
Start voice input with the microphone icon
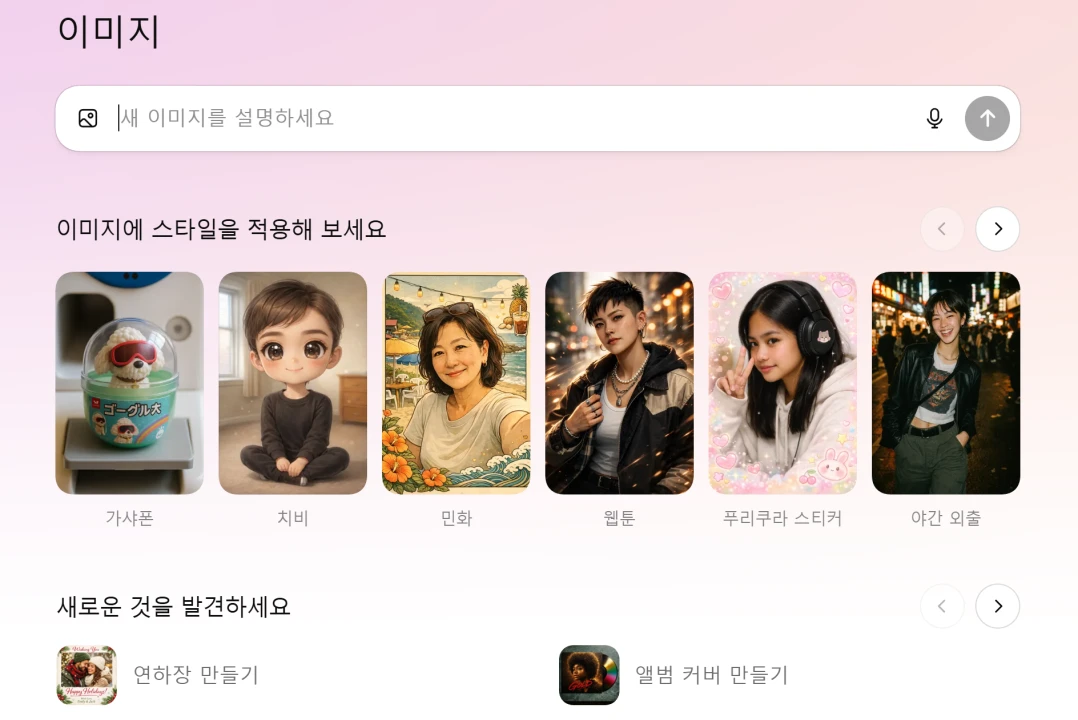[934, 118]
